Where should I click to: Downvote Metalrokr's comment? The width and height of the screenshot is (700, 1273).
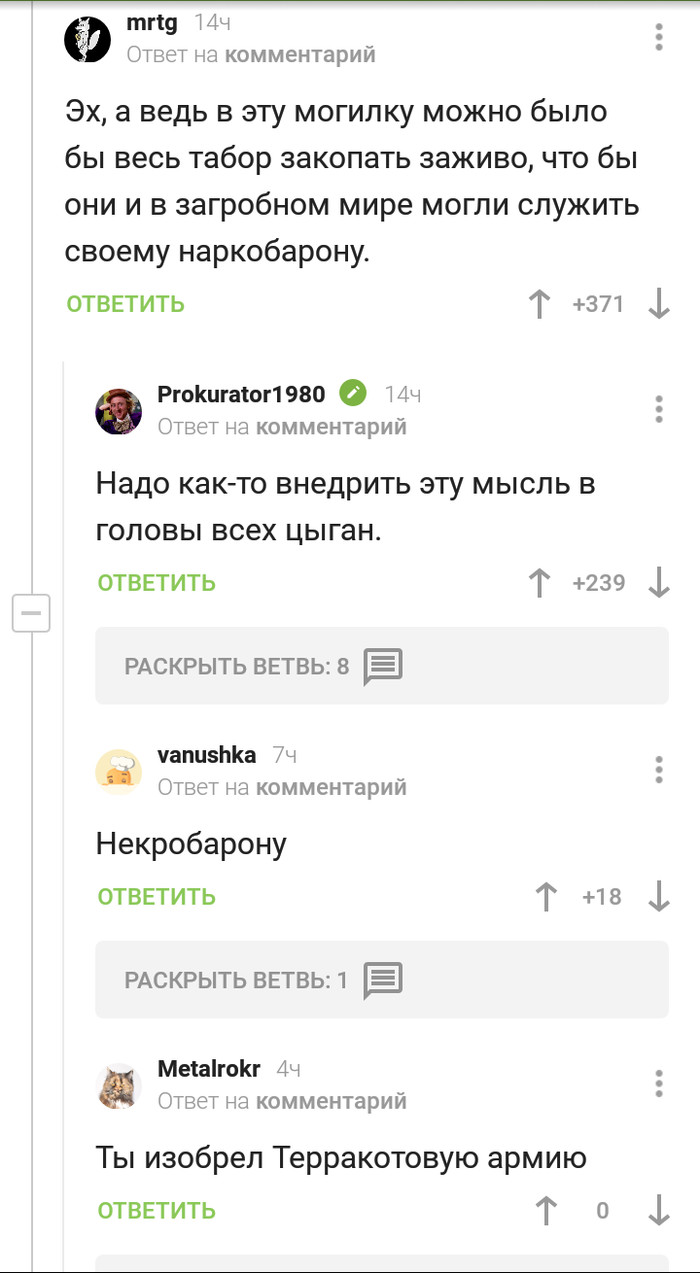(x=658, y=1211)
